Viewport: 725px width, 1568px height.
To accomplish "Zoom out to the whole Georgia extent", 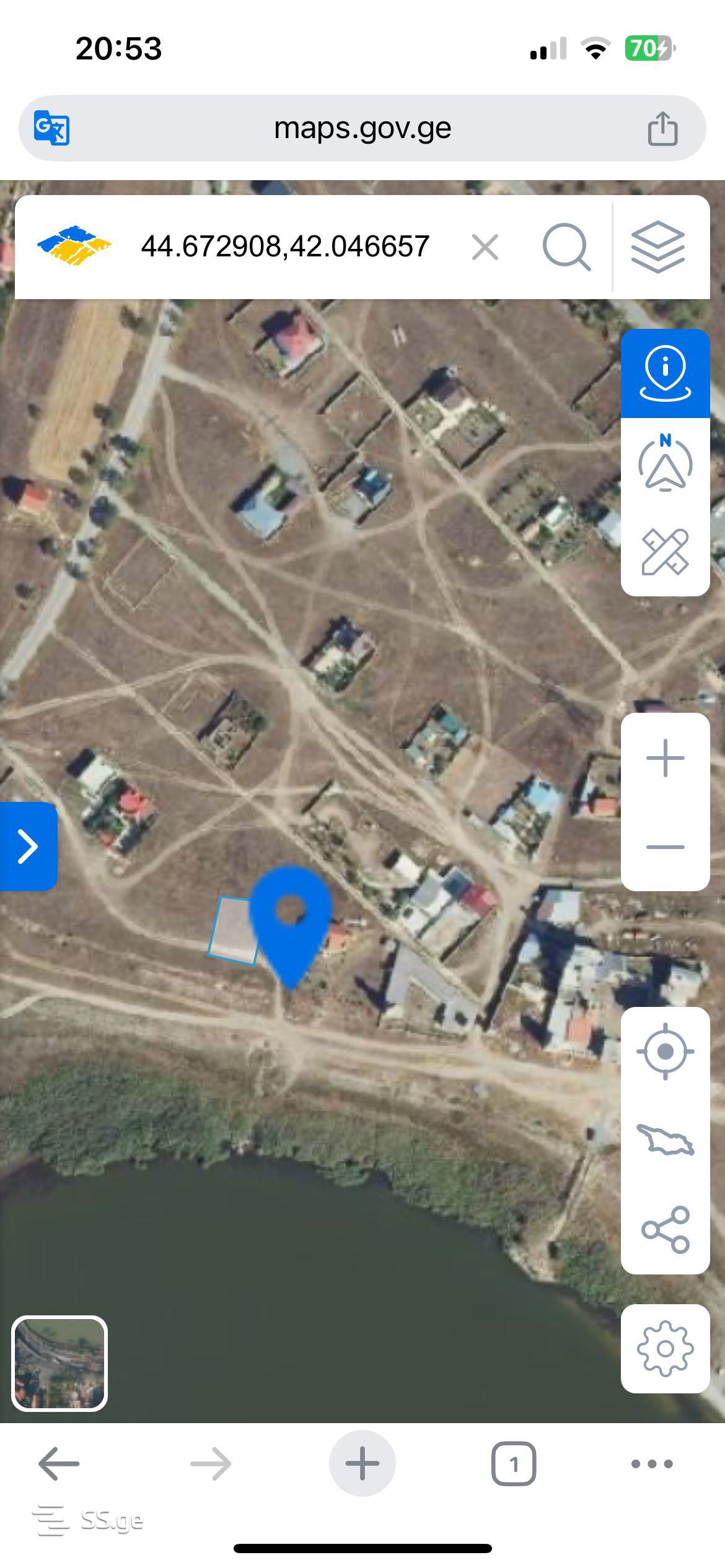I will [x=665, y=1139].
